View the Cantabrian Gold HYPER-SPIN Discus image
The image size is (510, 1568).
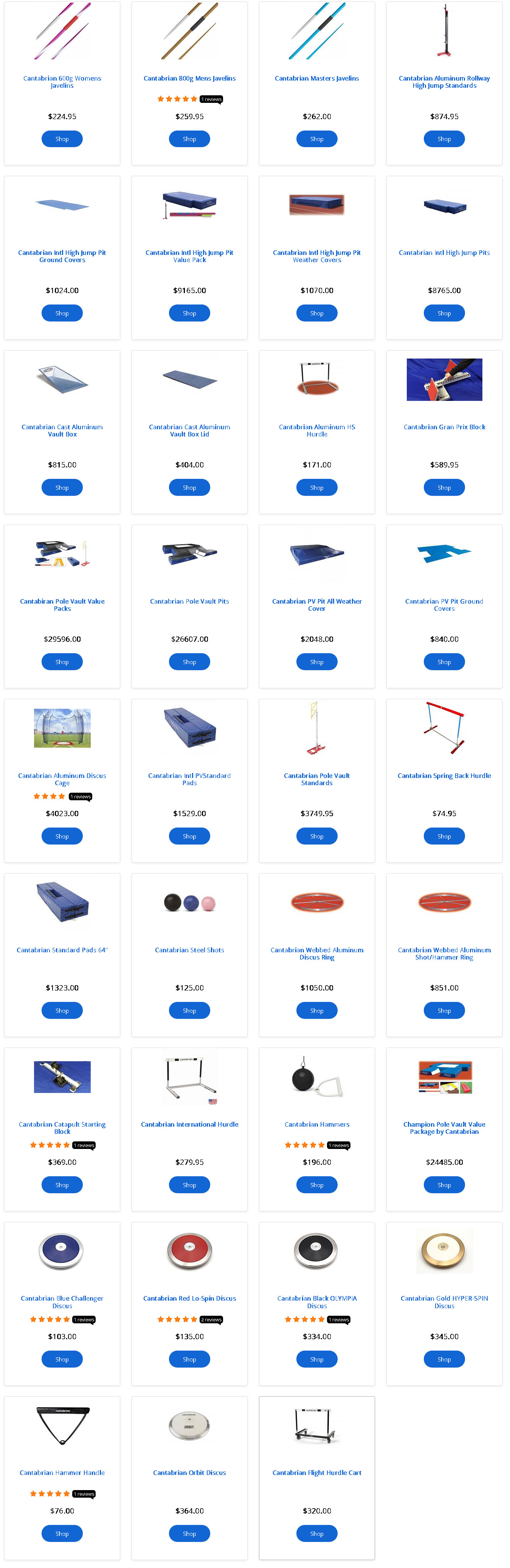pos(444,1251)
